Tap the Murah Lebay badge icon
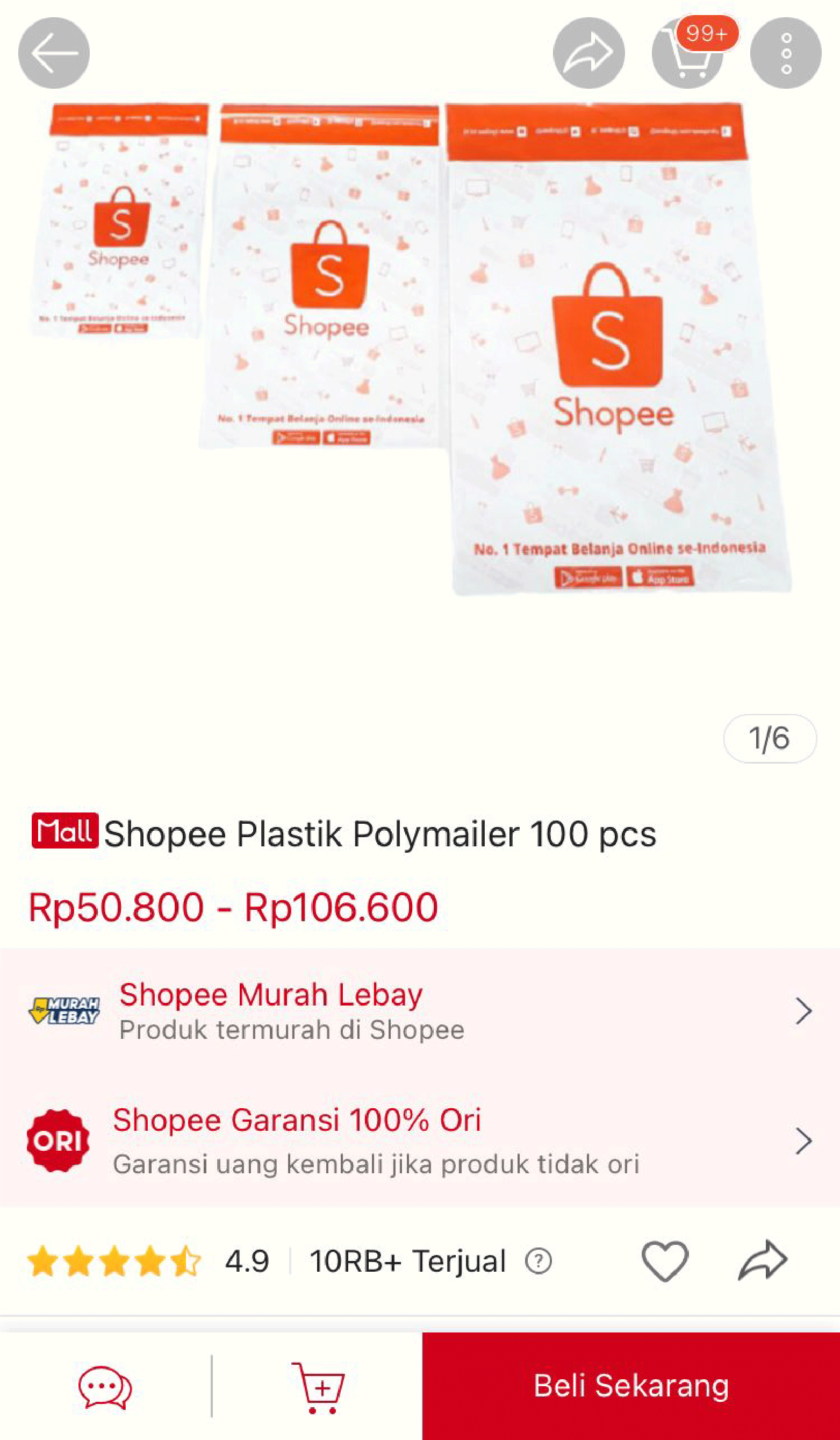Image resolution: width=840 pixels, height=1440 pixels. [64, 1011]
